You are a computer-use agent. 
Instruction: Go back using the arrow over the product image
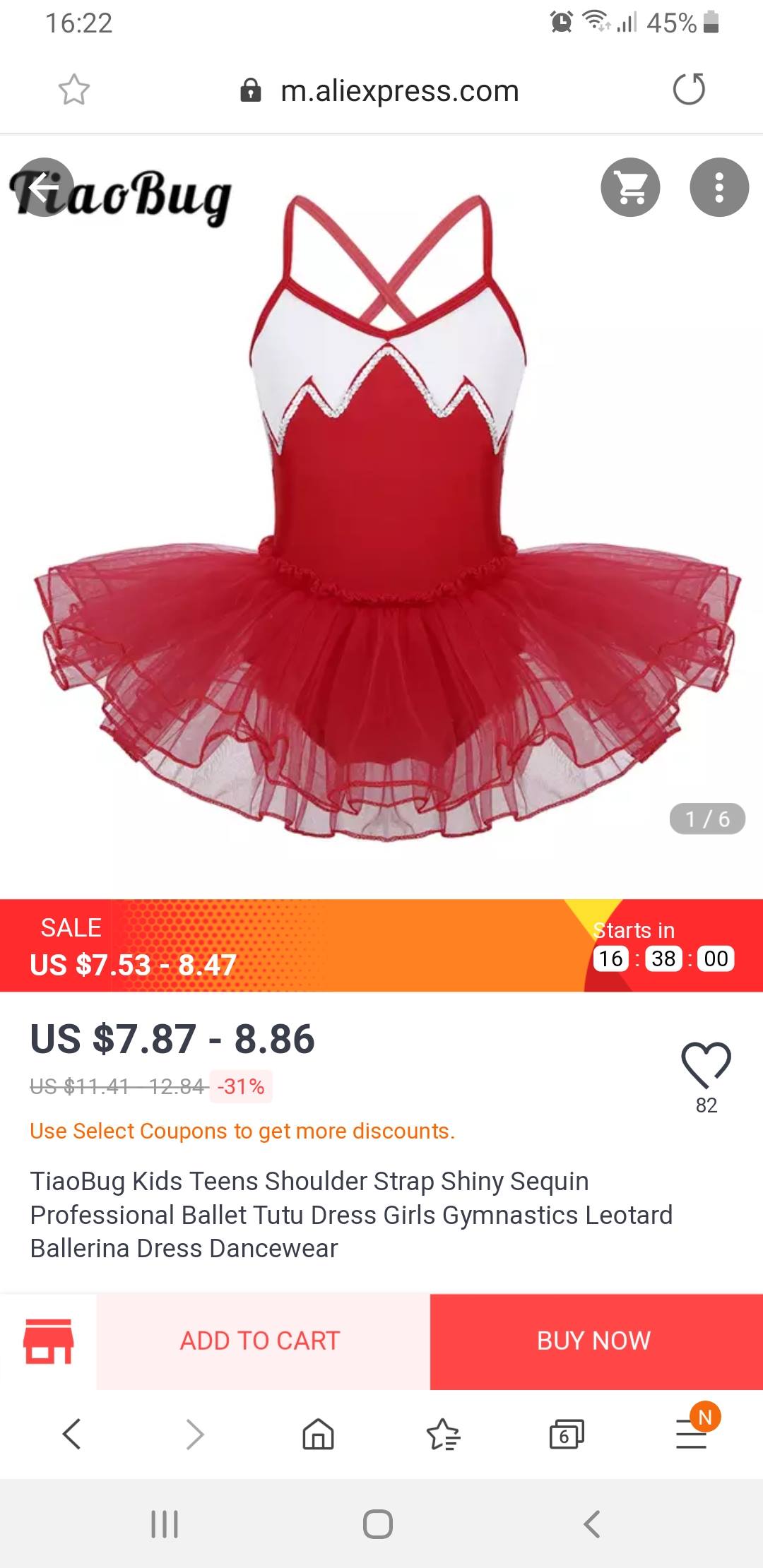pos(44,187)
